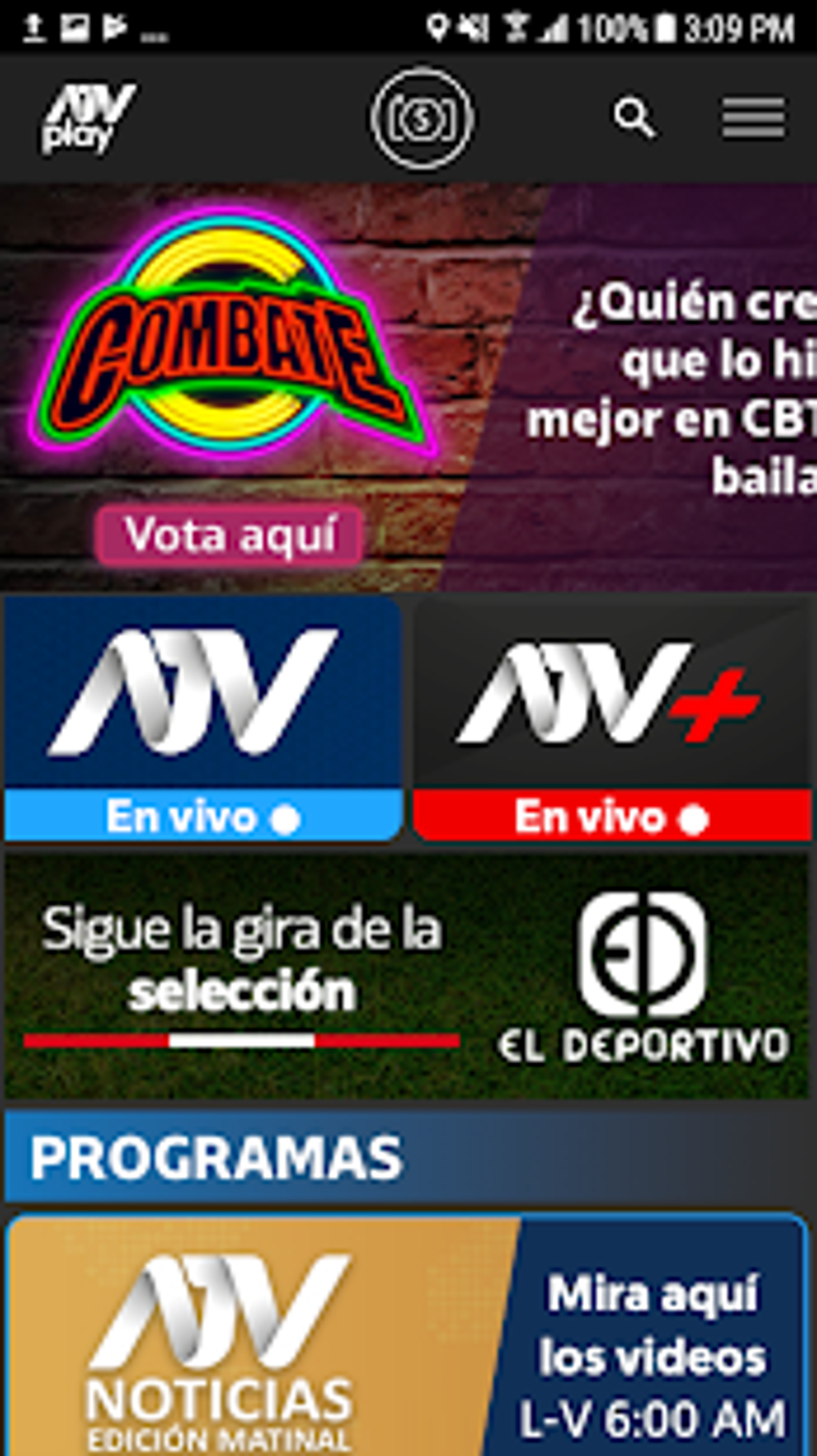Enable live playback via the En vivo dot
Image resolution: width=817 pixels, height=1456 pixels.
284,817
